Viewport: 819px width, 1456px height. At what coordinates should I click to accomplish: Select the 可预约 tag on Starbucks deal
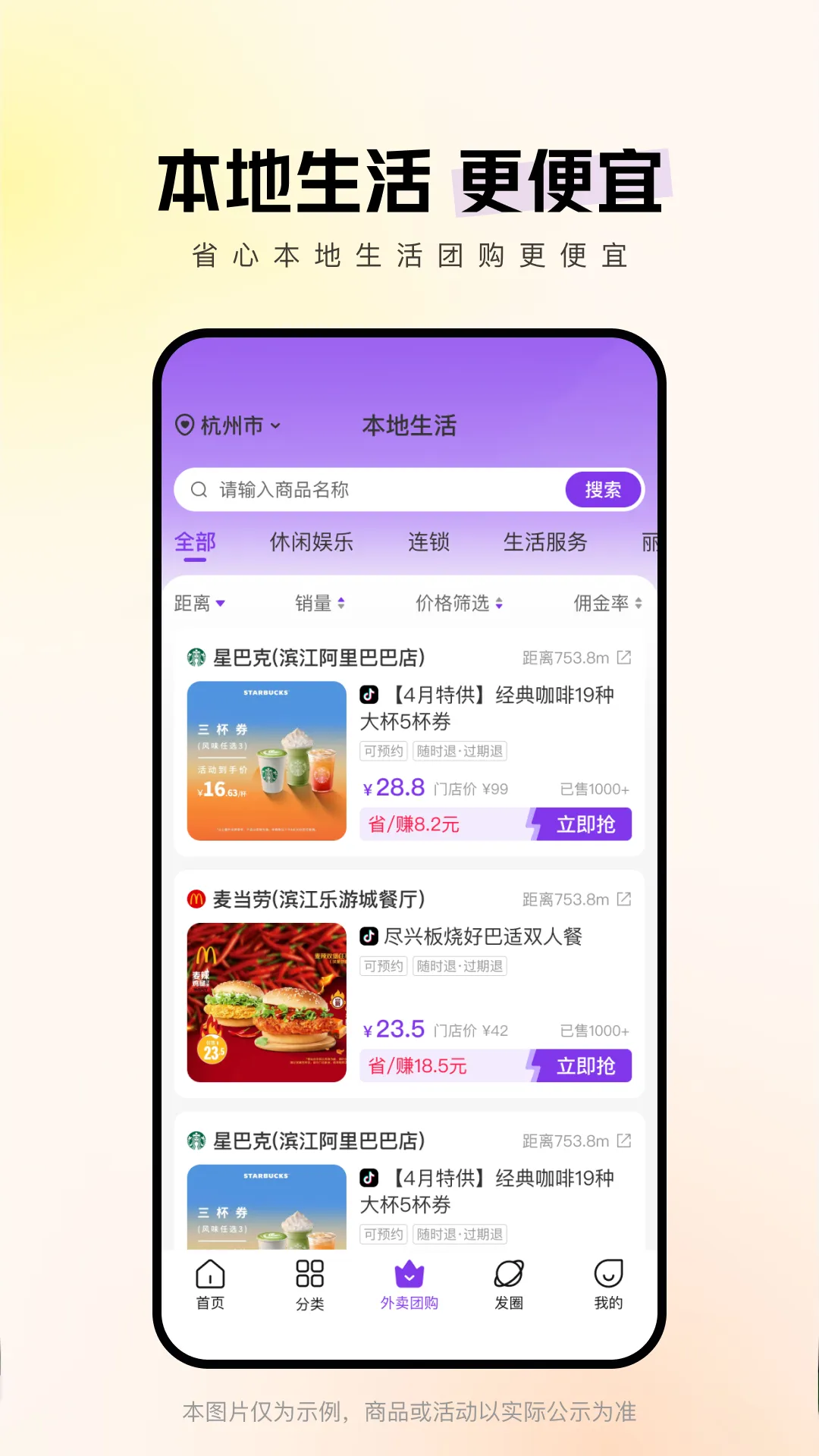382,751
